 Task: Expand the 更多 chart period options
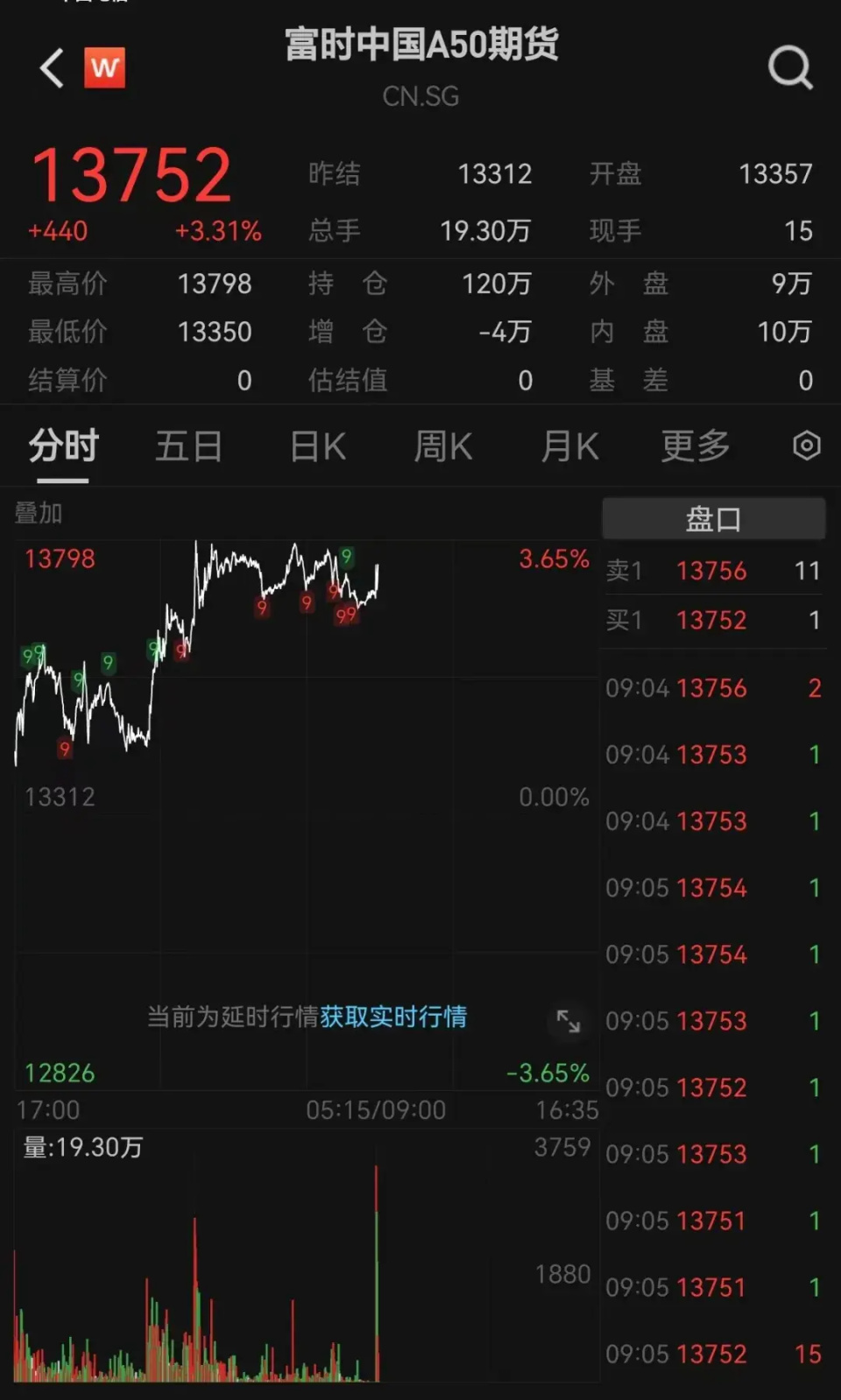point(694,447)
